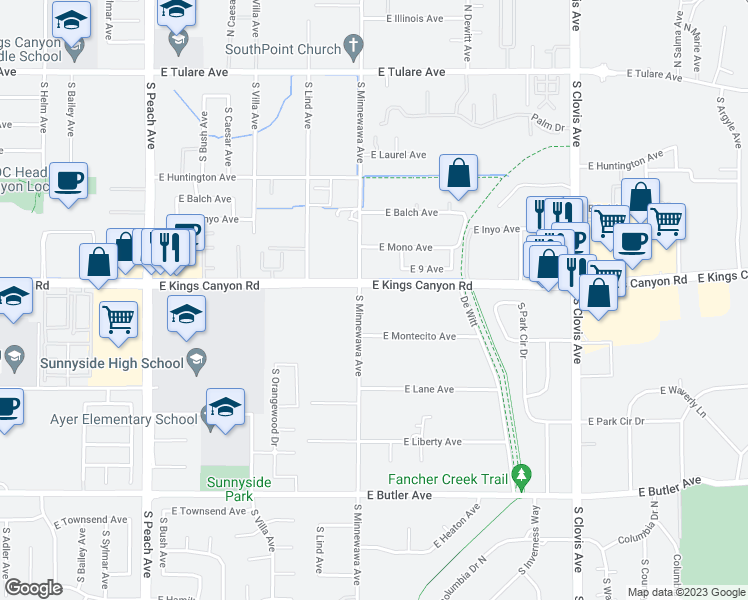Open the coffee cup marker by S Bailey Ave

click(69, 182)
